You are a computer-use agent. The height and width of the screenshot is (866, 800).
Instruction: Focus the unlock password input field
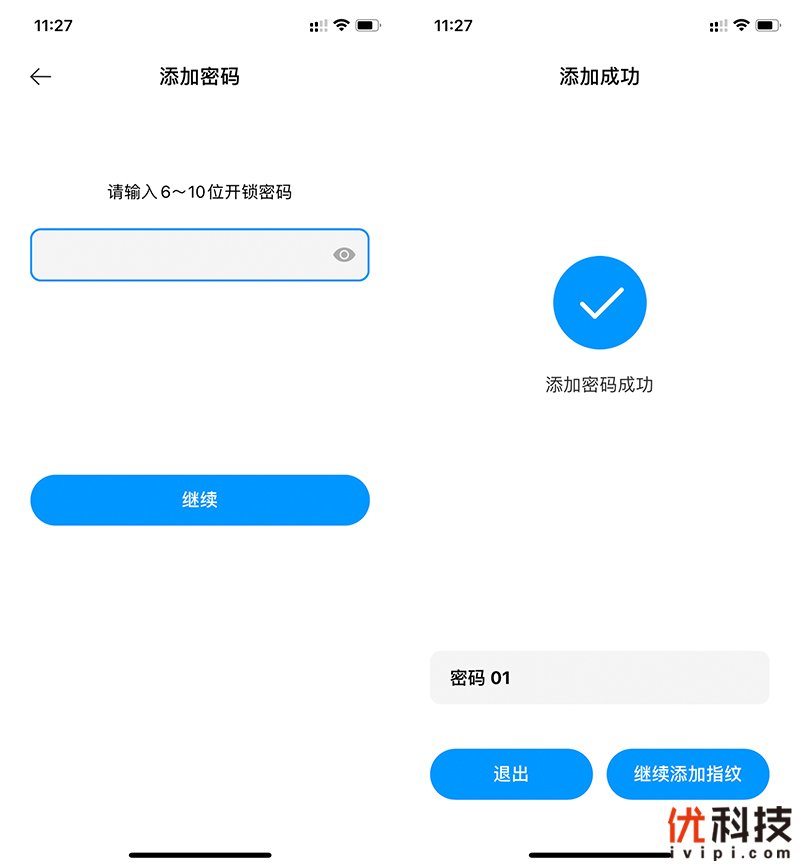coord(180,255)
